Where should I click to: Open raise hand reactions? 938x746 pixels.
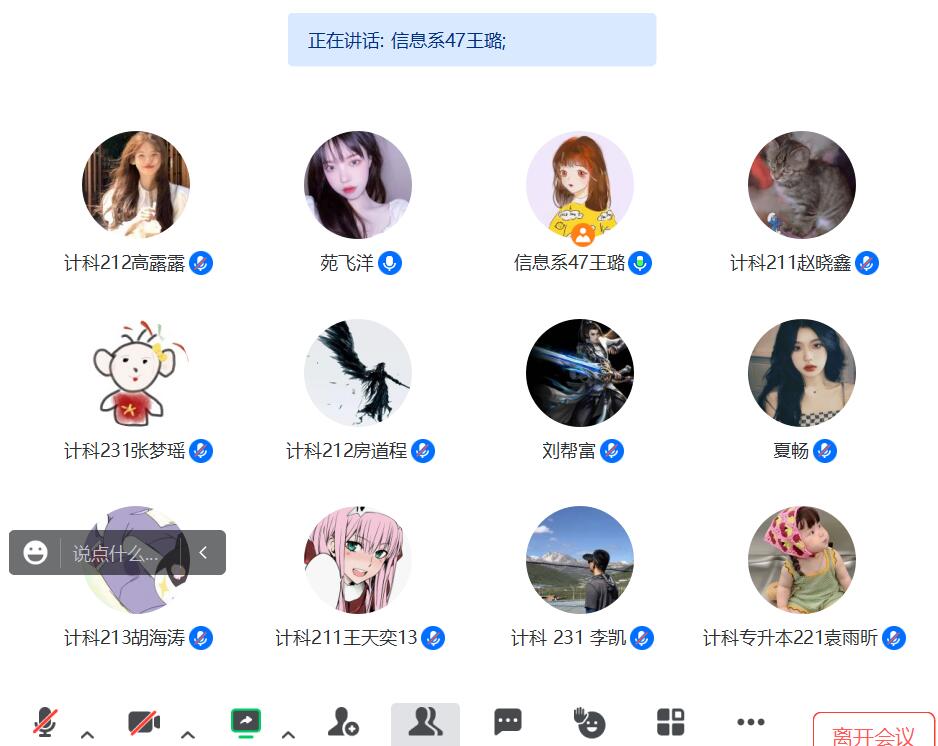[x=589, y=721]
